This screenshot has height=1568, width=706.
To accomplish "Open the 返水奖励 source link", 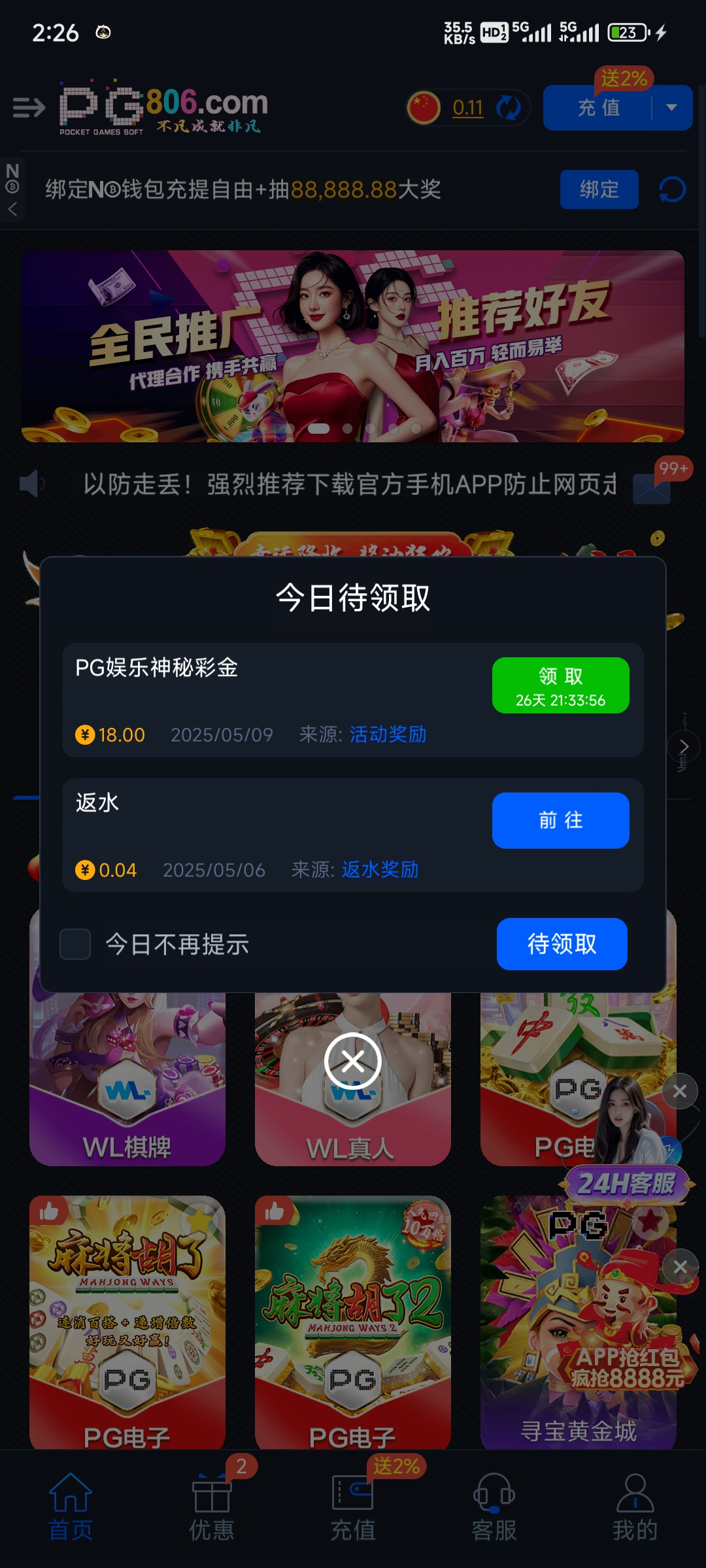I will coord(380,870).
